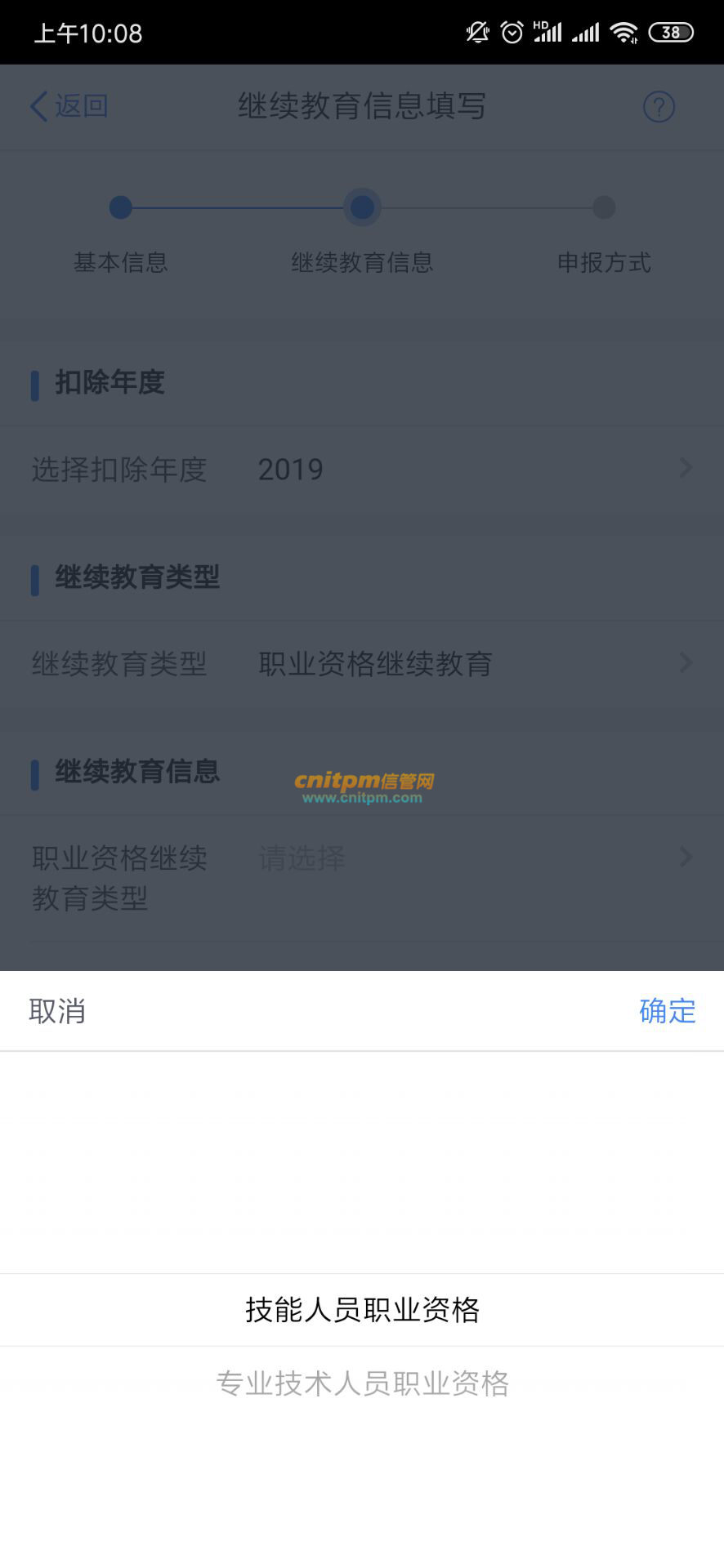Select 技能人员职业资格 option
724x1568 pixels.
click(x=362, y=1310)
